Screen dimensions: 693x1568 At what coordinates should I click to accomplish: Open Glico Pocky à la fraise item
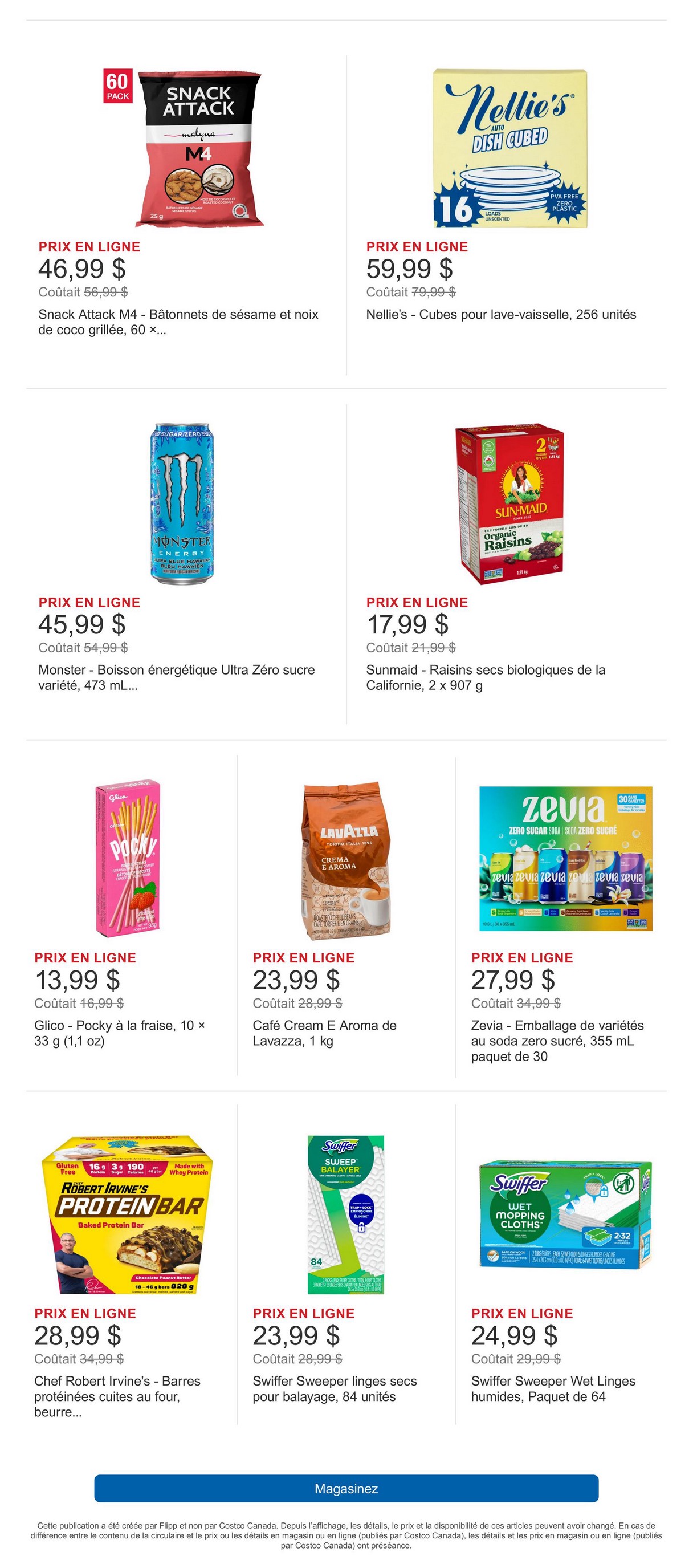point(120,1033)
